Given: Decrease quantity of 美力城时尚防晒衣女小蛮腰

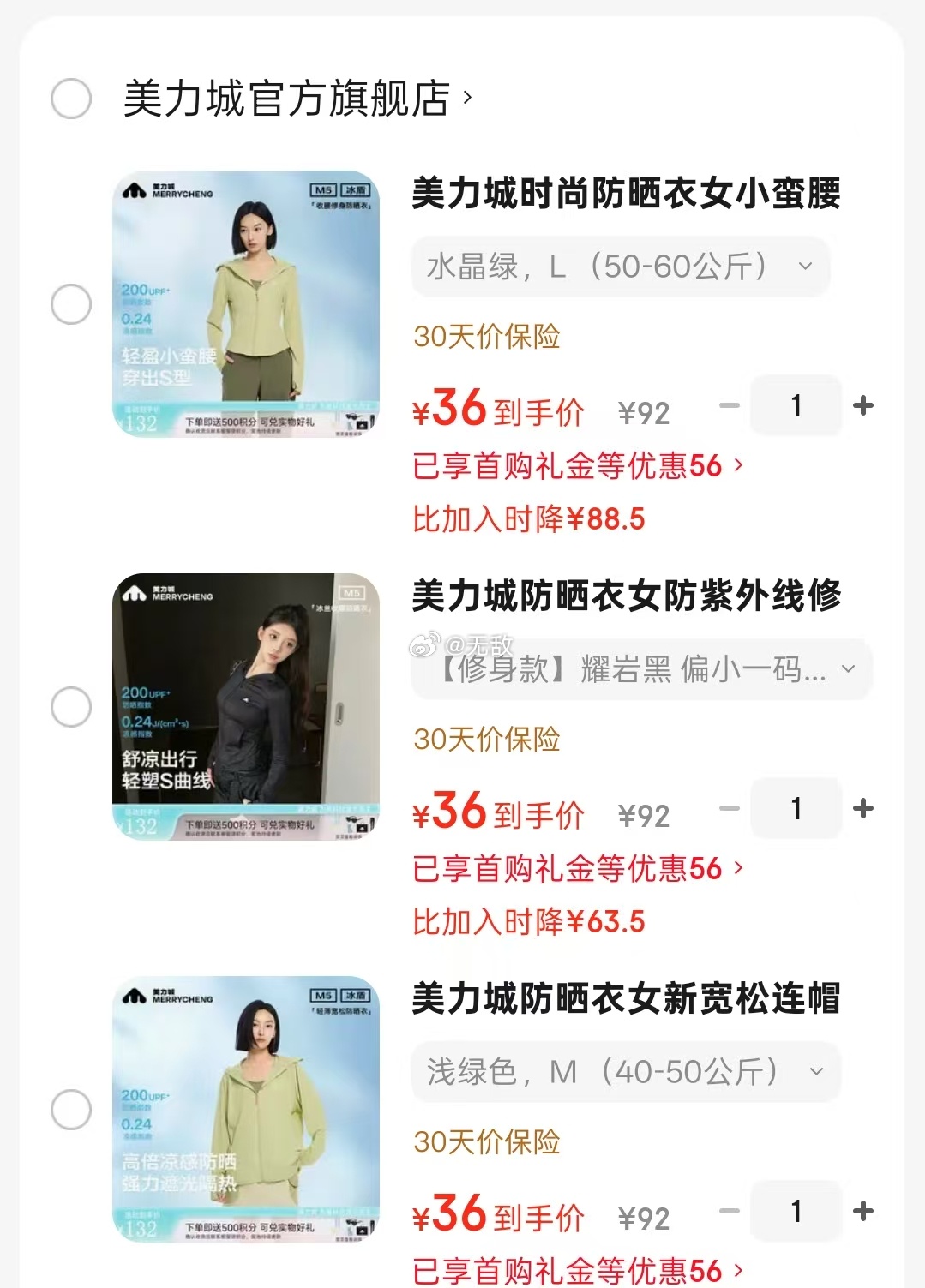Looking at the screenshot, I should 730,405.
